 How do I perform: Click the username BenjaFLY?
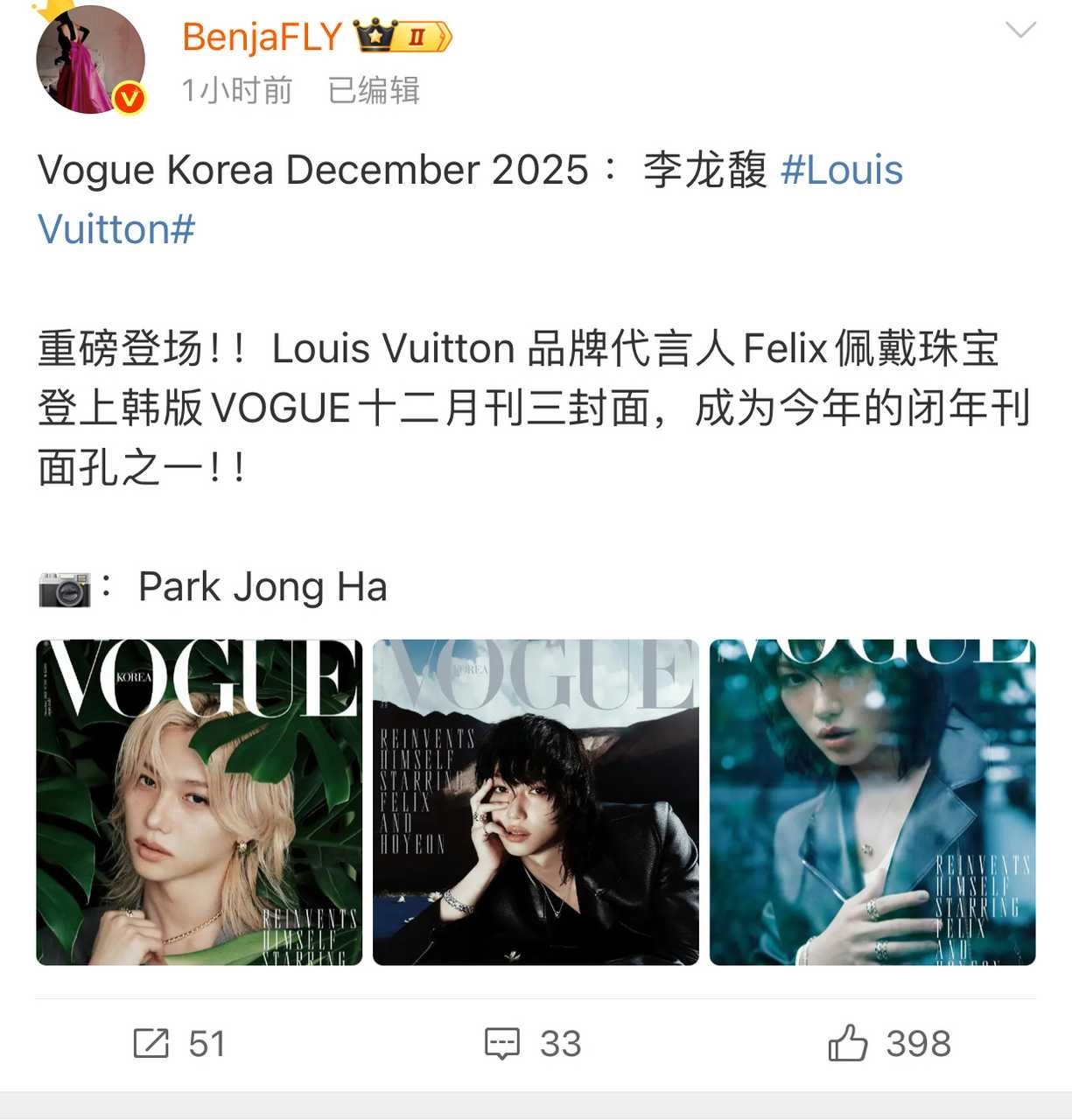tap(258, 37)
